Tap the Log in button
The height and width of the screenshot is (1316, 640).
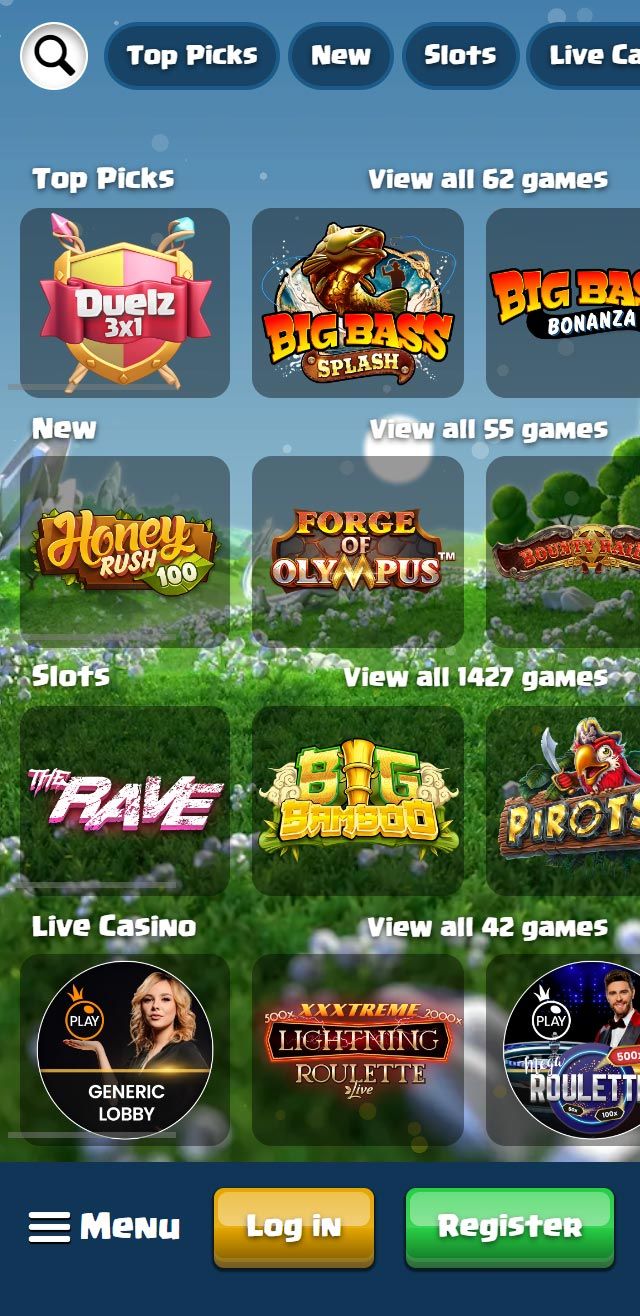(x=294, y=1227)
